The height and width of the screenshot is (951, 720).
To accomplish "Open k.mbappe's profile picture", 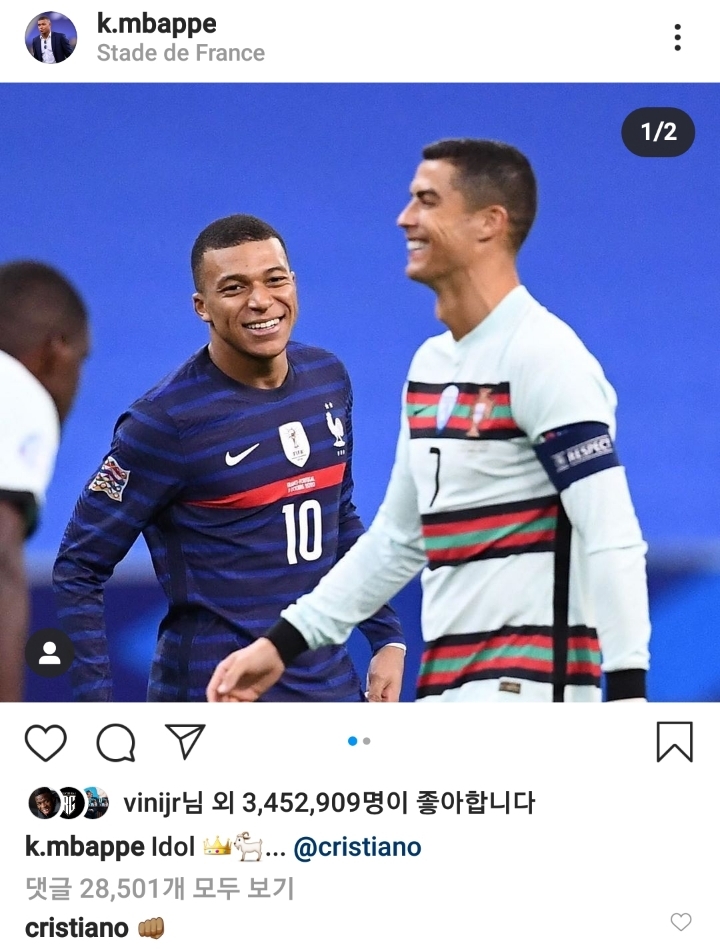I will 50,38.
